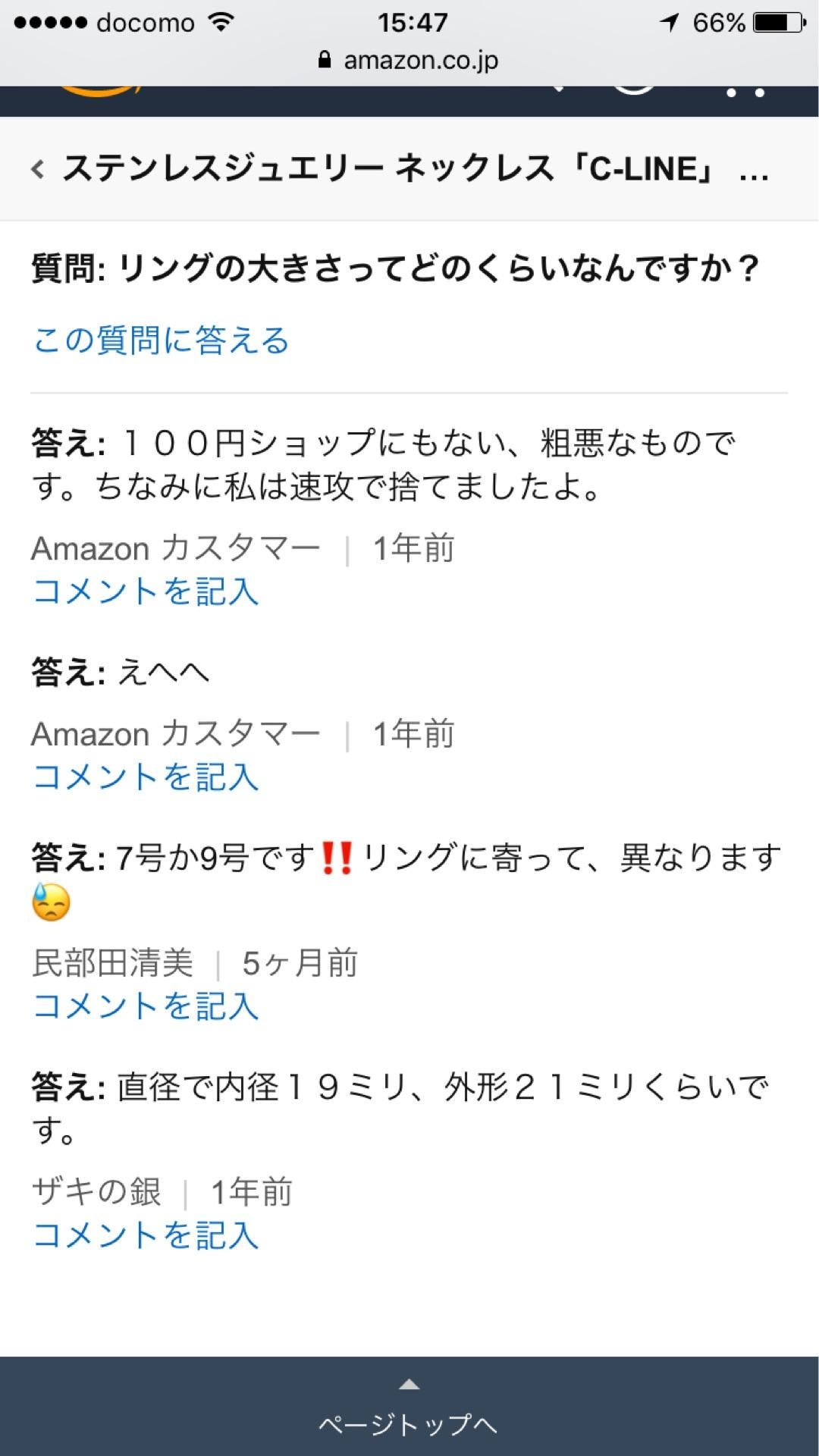The height and width of the screenshot is (1456, 819).
Task: Tap the amazon.co.jp address bar
Action: 422,61
